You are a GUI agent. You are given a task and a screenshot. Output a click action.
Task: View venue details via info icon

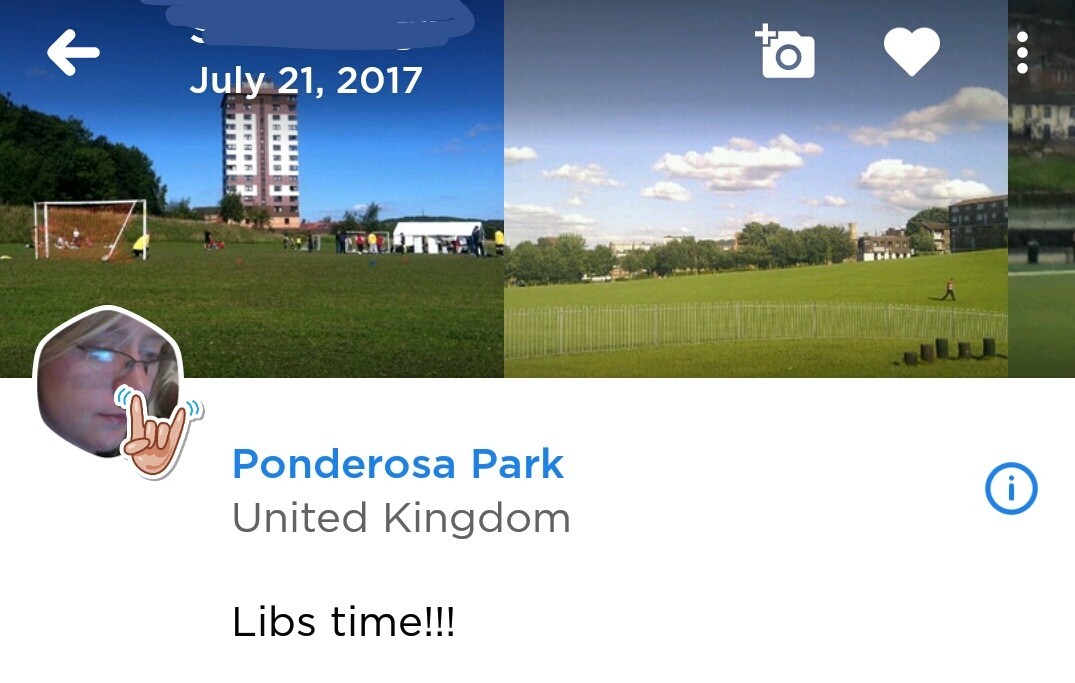click(x=1011, y=489)
